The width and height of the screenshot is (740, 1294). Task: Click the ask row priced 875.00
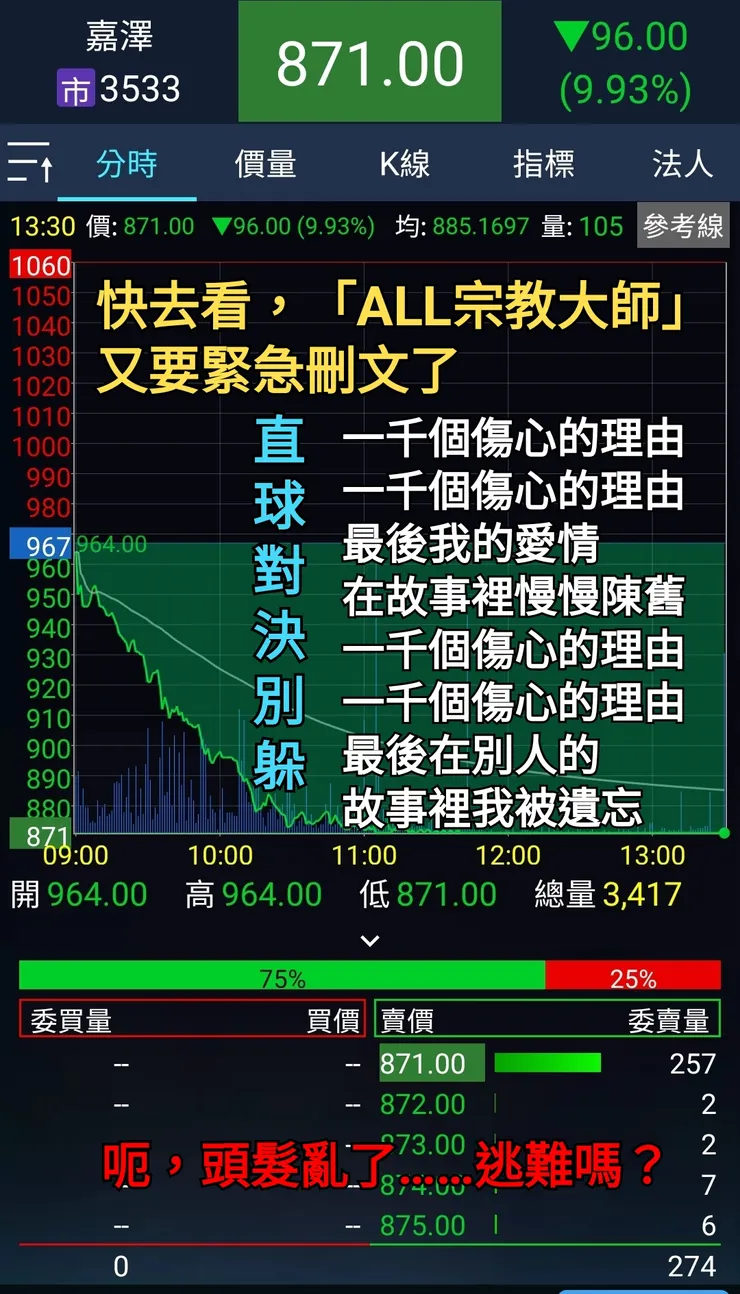(431, 1225)
